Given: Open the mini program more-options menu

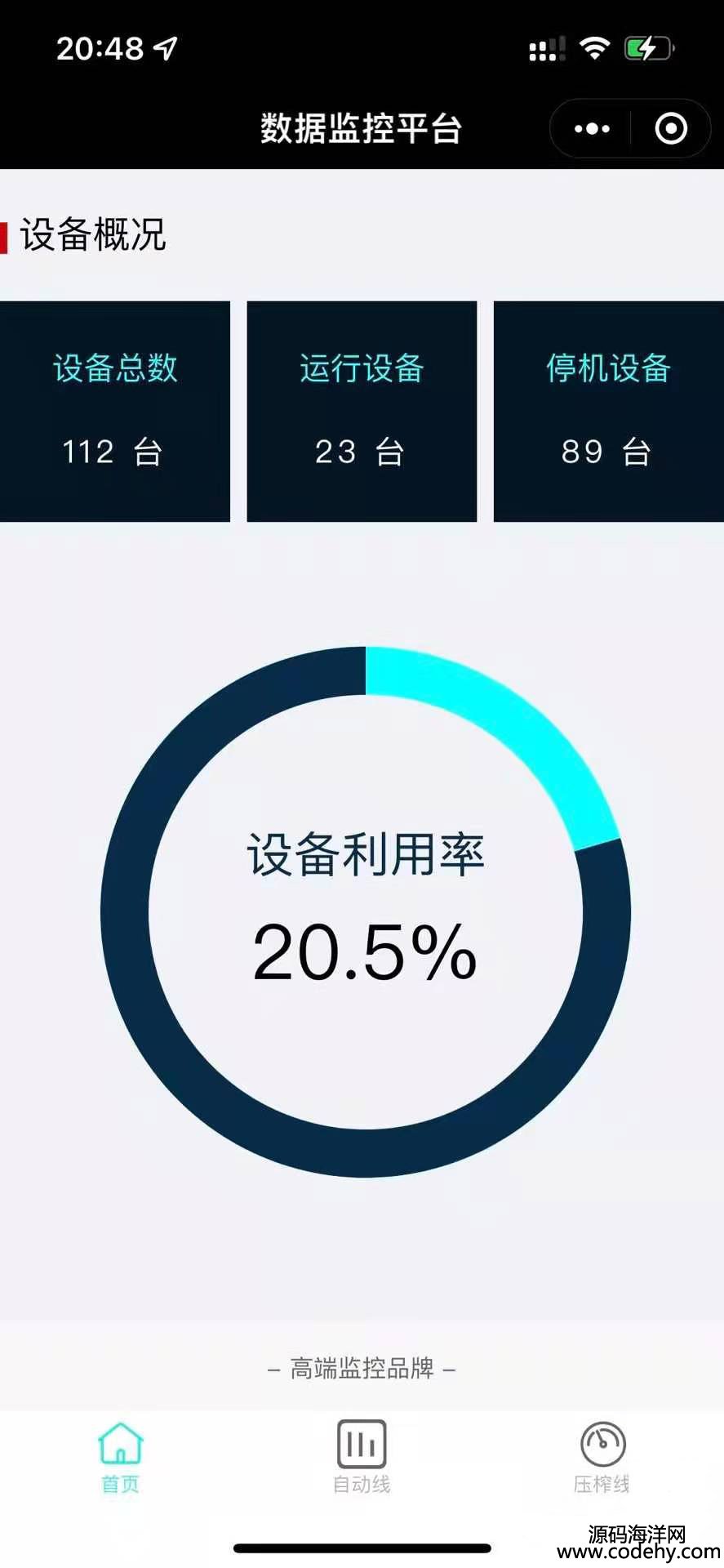Looking at the screenshot, I should pyautogui.click(x=592, y=128).
